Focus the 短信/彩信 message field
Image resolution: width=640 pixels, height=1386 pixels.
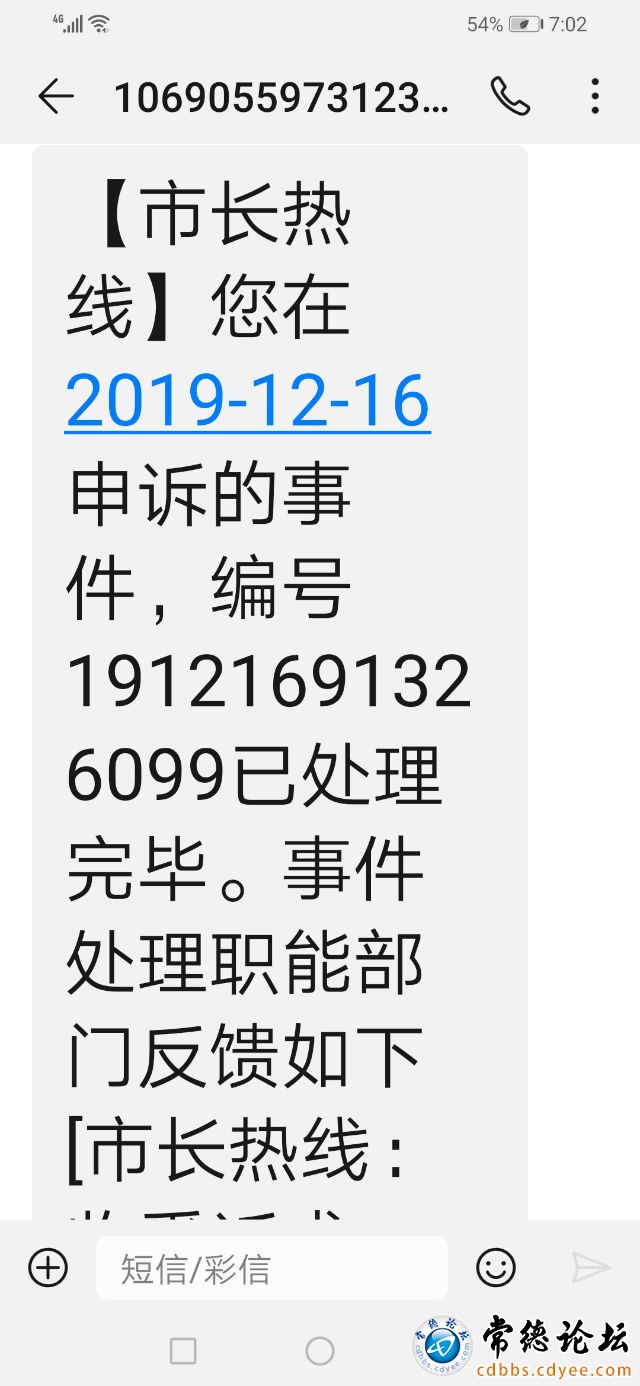pos(271,1268)
